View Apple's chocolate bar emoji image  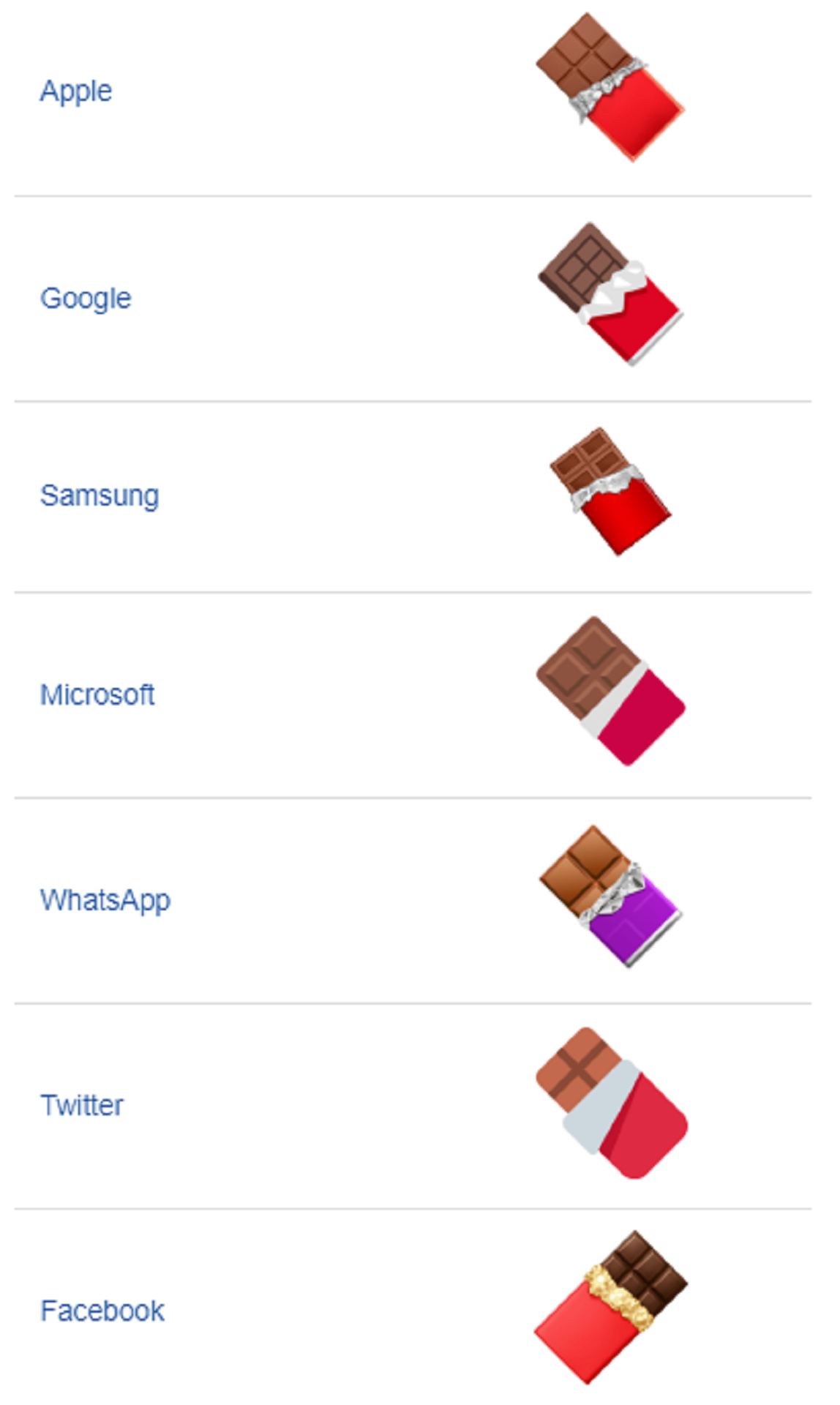[x=610, y=87]
